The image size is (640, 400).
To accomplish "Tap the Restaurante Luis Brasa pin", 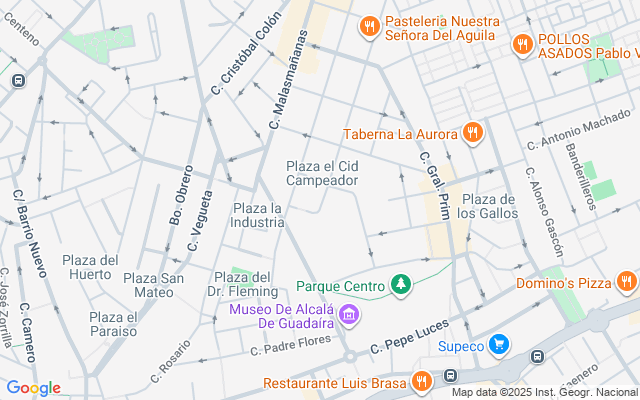I will [x=422, y=382].
